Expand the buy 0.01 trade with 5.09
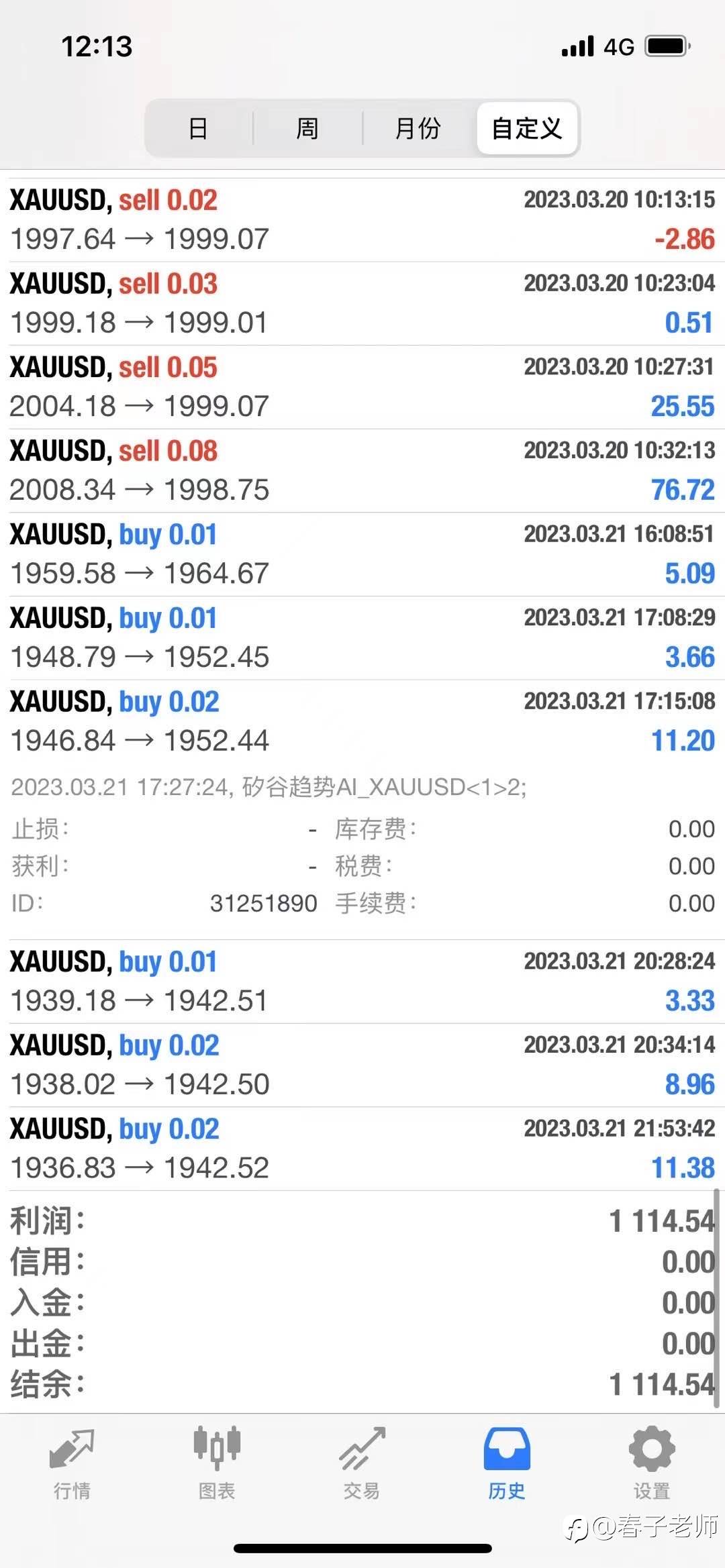 tap(362, 555)
